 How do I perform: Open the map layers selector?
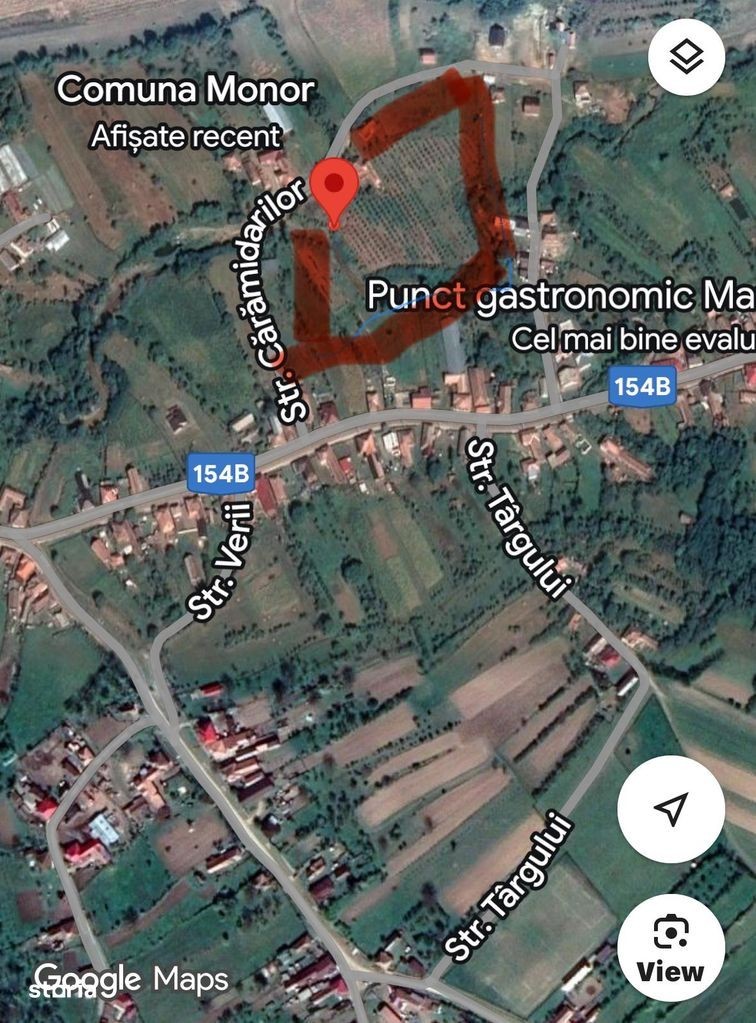tap(686, 57)
